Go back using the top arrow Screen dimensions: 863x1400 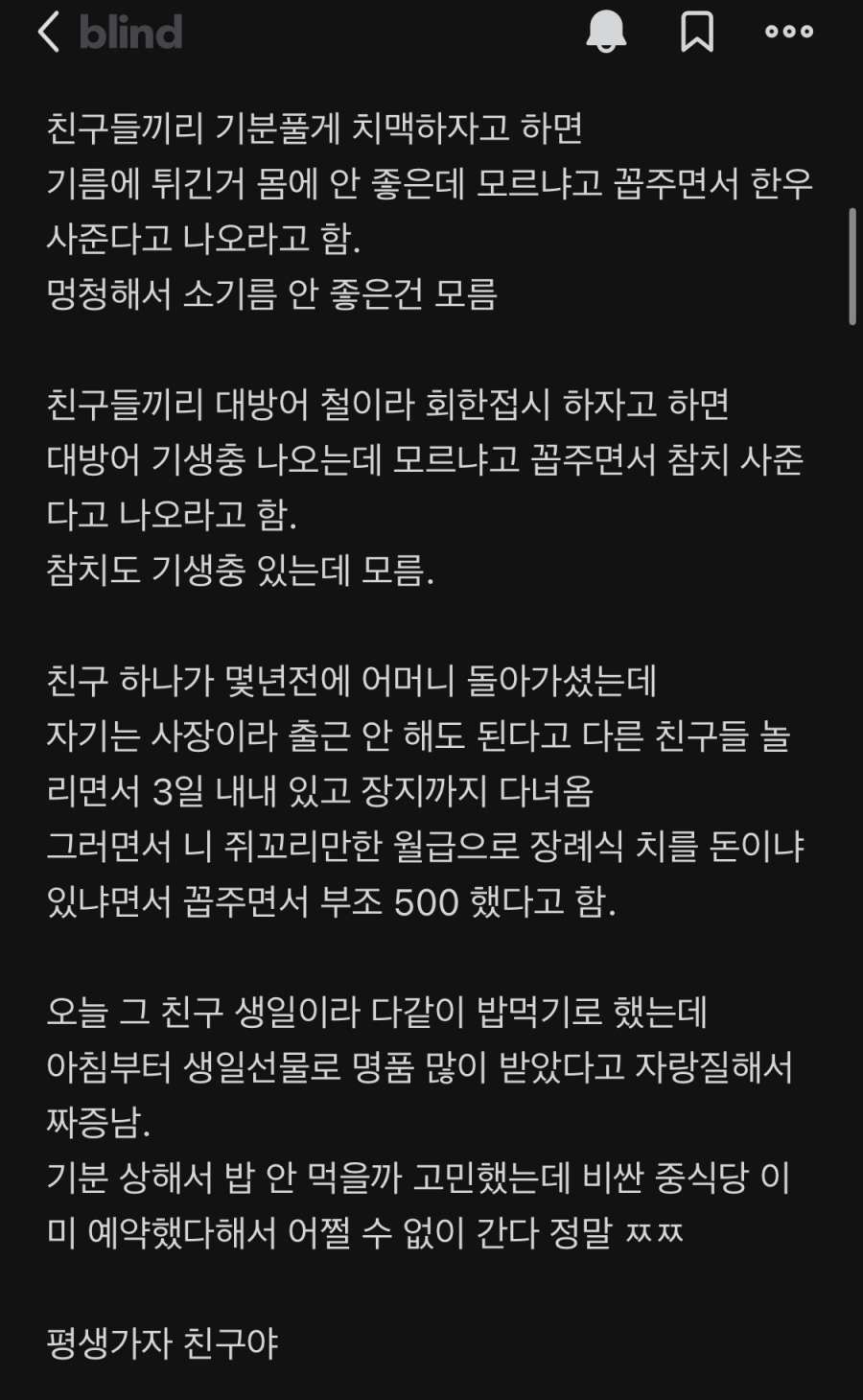48,32
